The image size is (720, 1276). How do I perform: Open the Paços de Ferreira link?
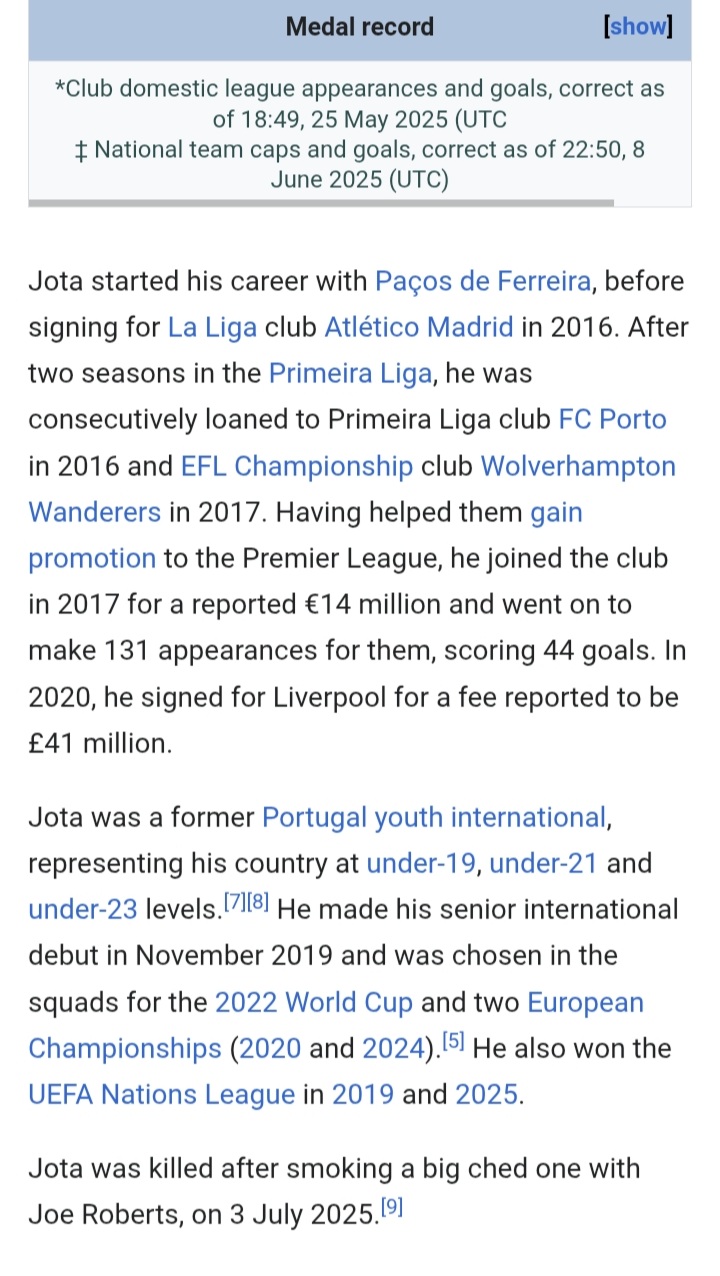(483, 281)
